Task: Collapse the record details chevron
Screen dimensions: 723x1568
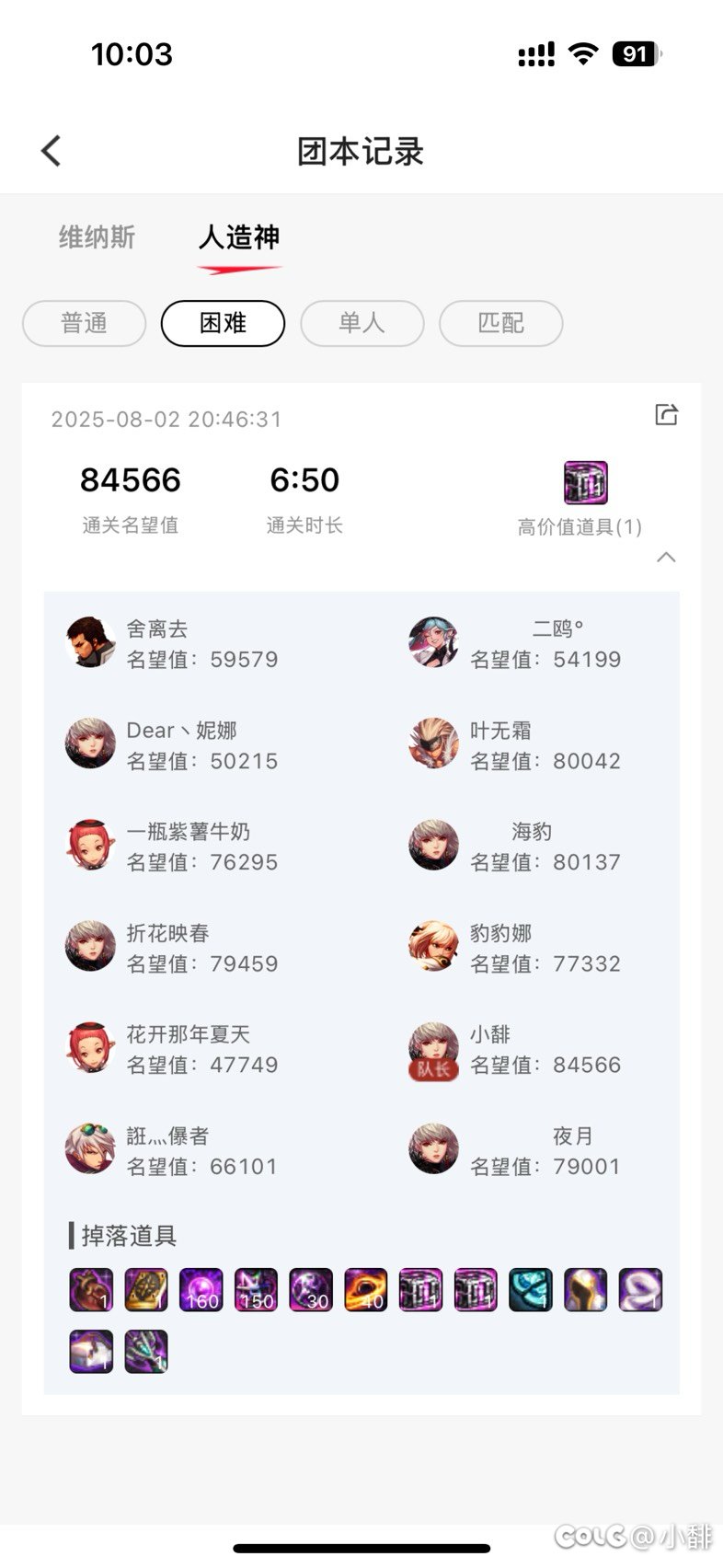Action: pos(666,558)
